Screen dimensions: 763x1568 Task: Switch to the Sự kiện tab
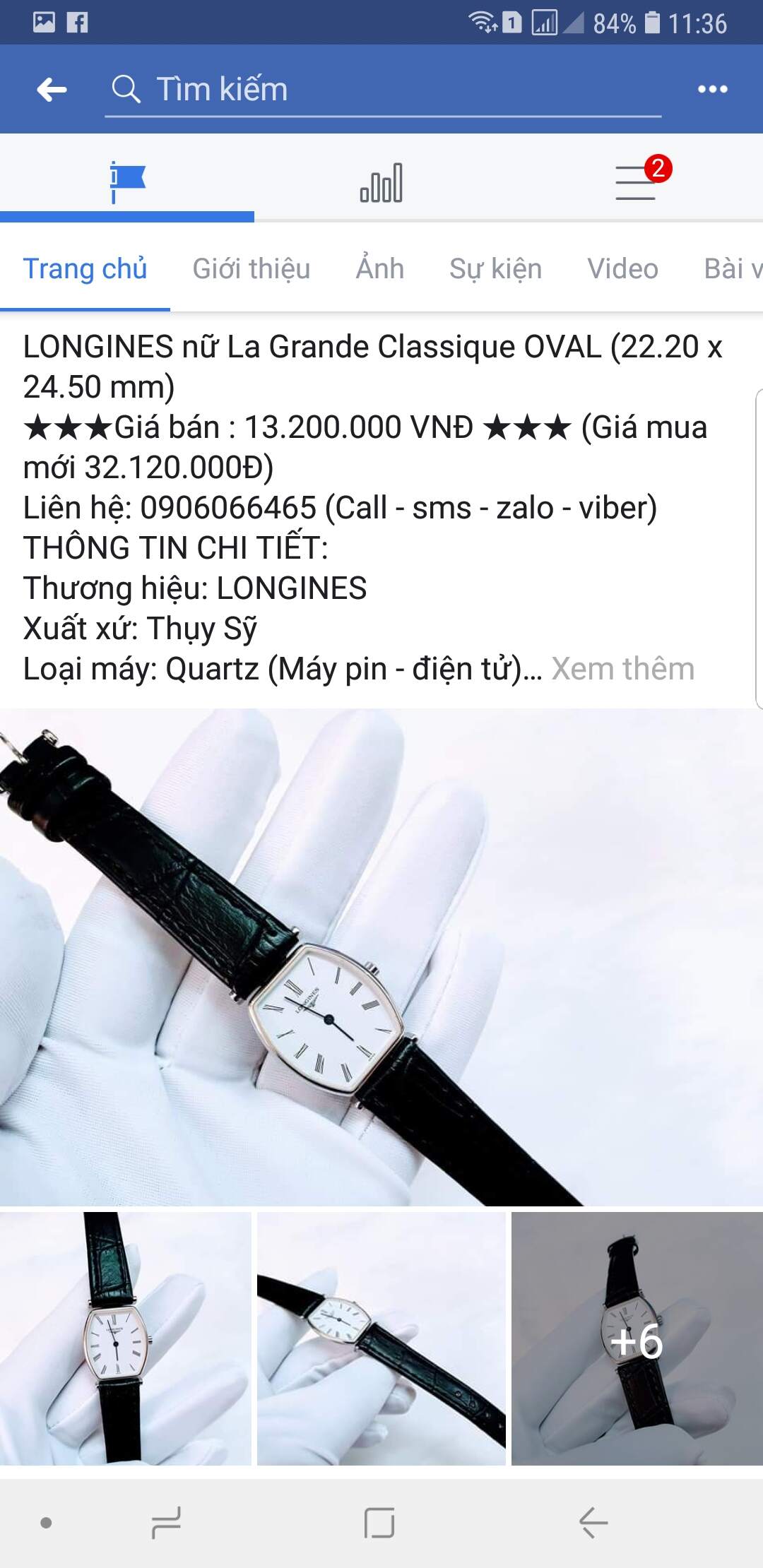[x=495, y=269]
